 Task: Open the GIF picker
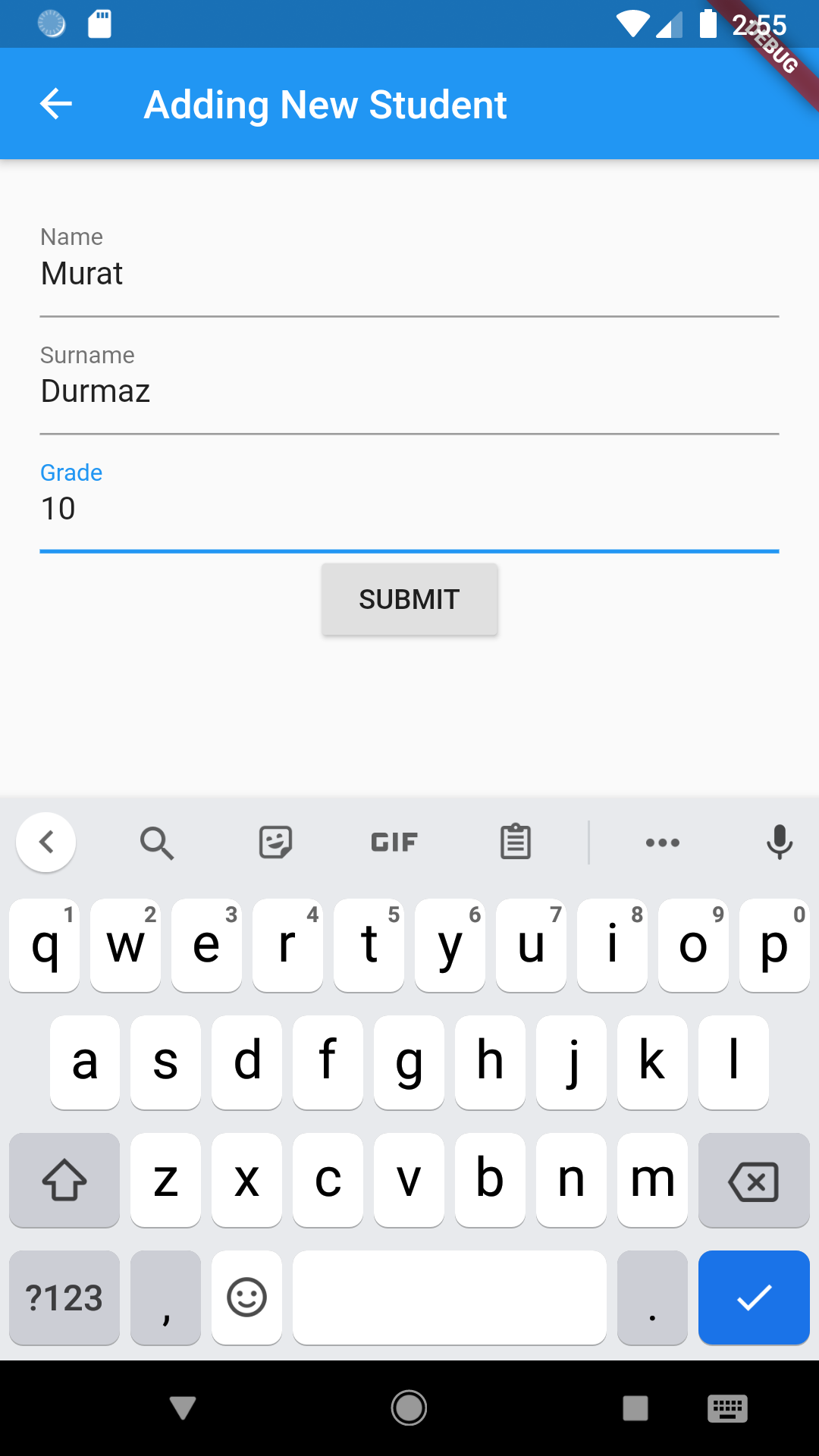click(x=394, y=842)
